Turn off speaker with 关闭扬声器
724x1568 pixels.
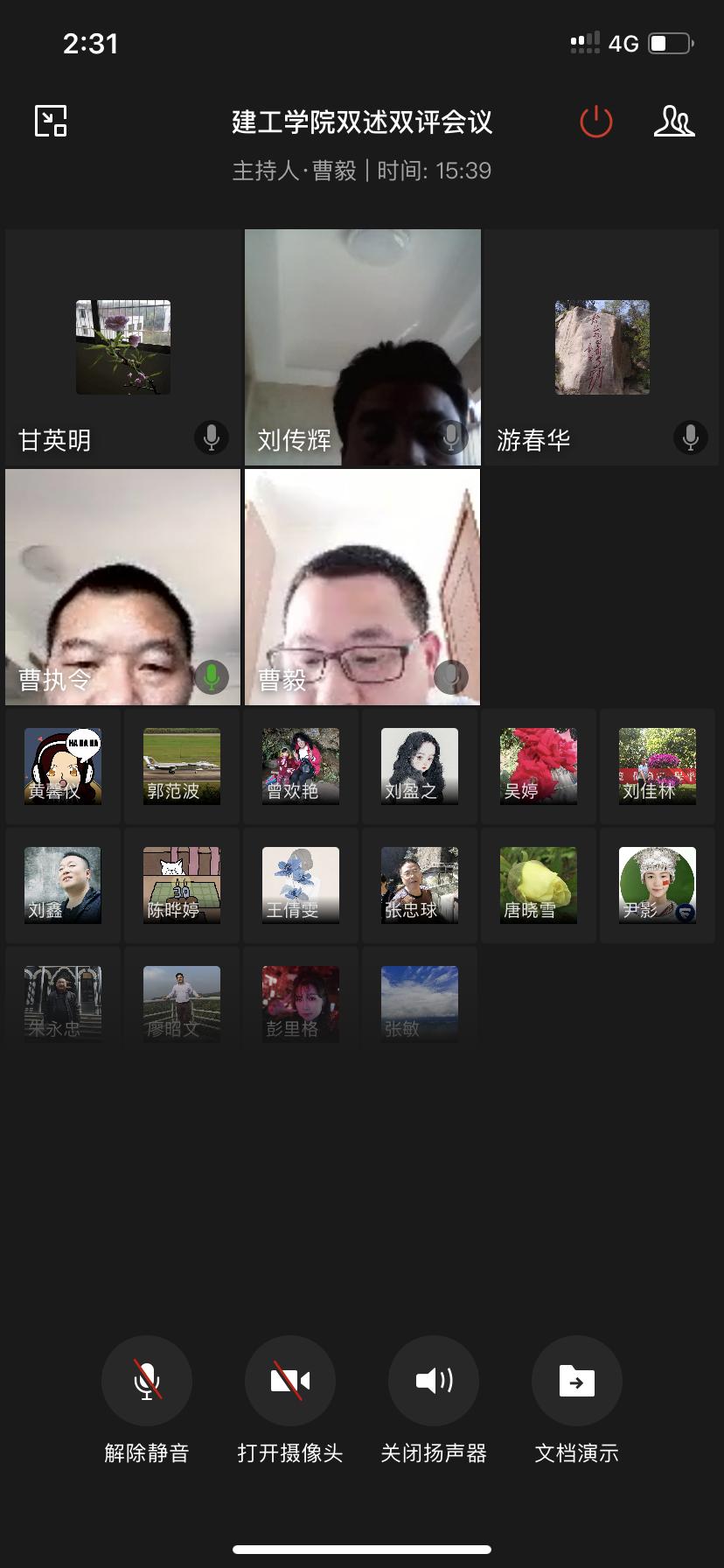pos(434,1381)
